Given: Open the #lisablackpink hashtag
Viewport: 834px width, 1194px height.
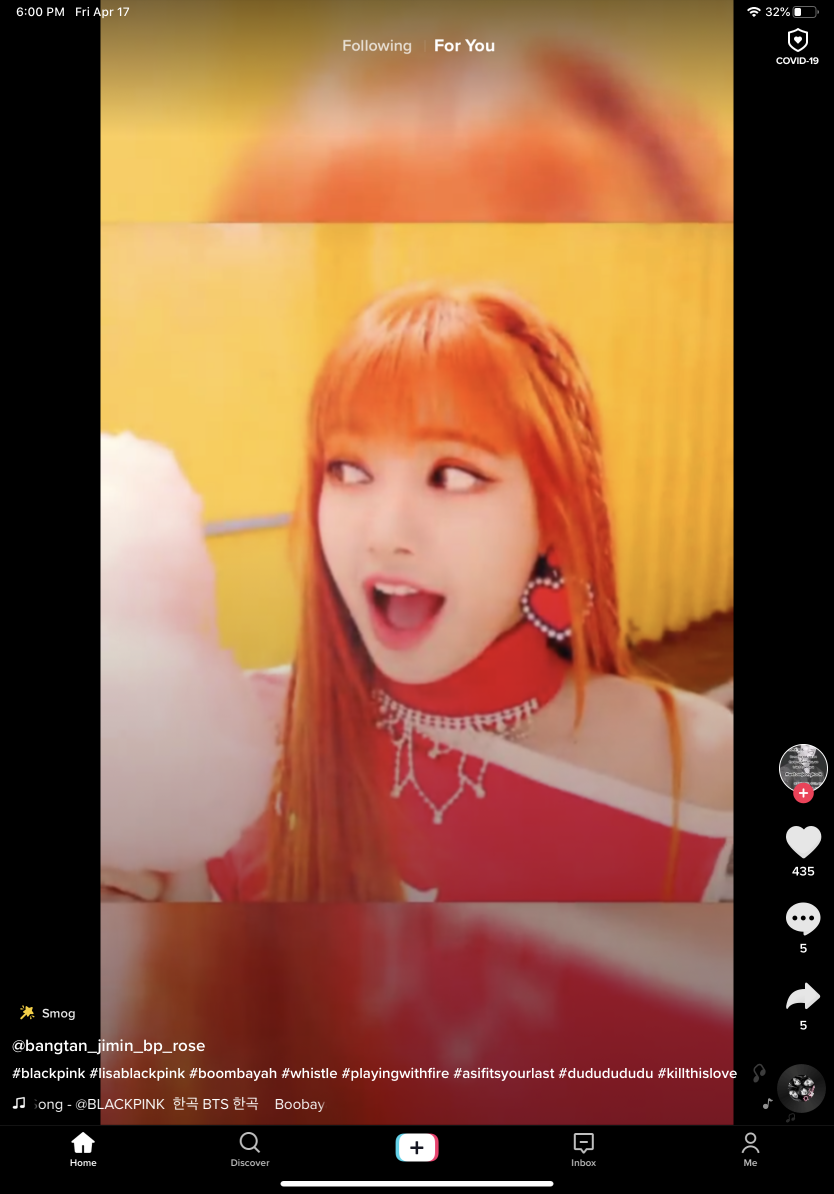Looking at the screenshot, I should click(x=137, y=1073).
